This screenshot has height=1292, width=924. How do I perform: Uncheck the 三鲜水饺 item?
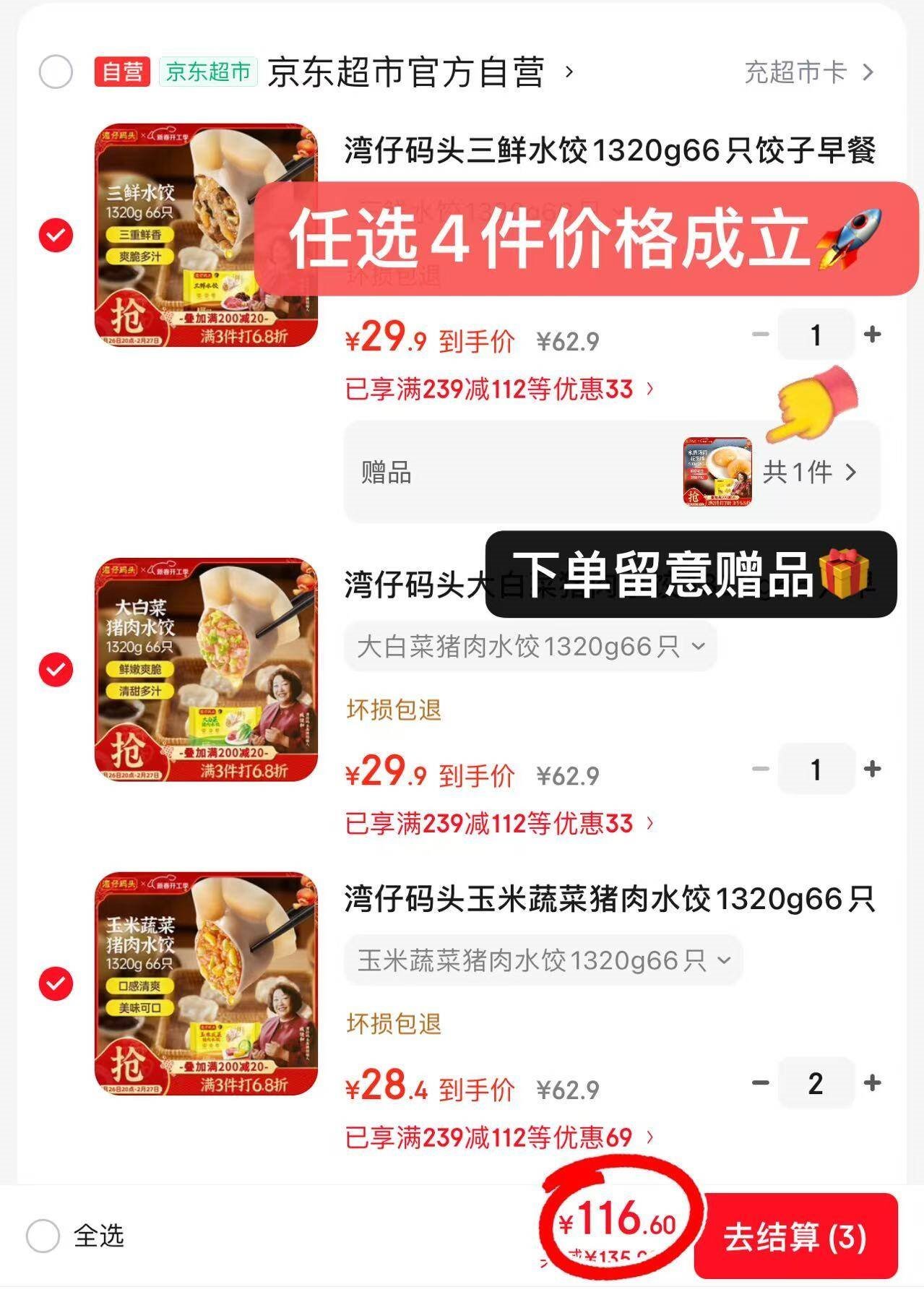56,236
